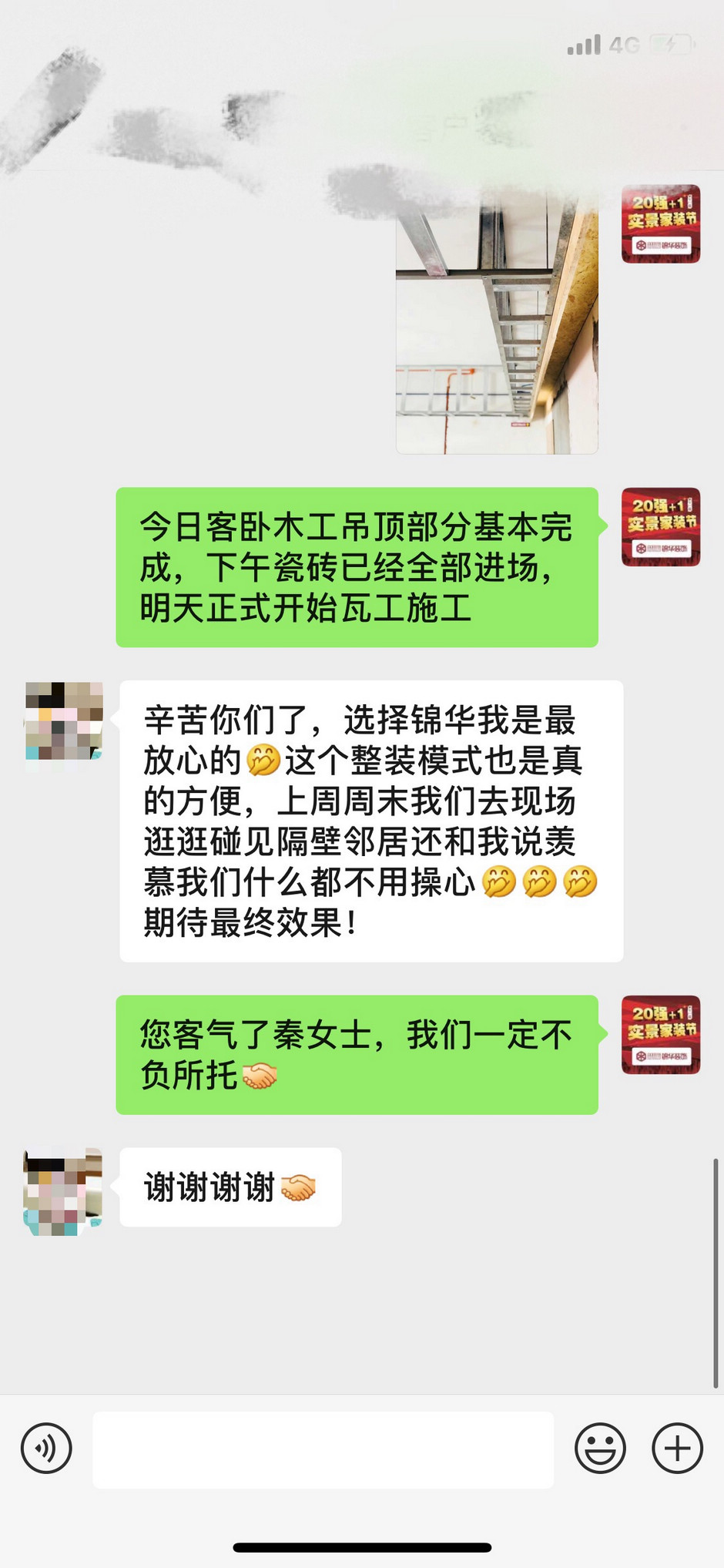This screenshot has width=724, height=1568.
Task: Open the emoji sticker panel
Action: tap(600, 1449)
